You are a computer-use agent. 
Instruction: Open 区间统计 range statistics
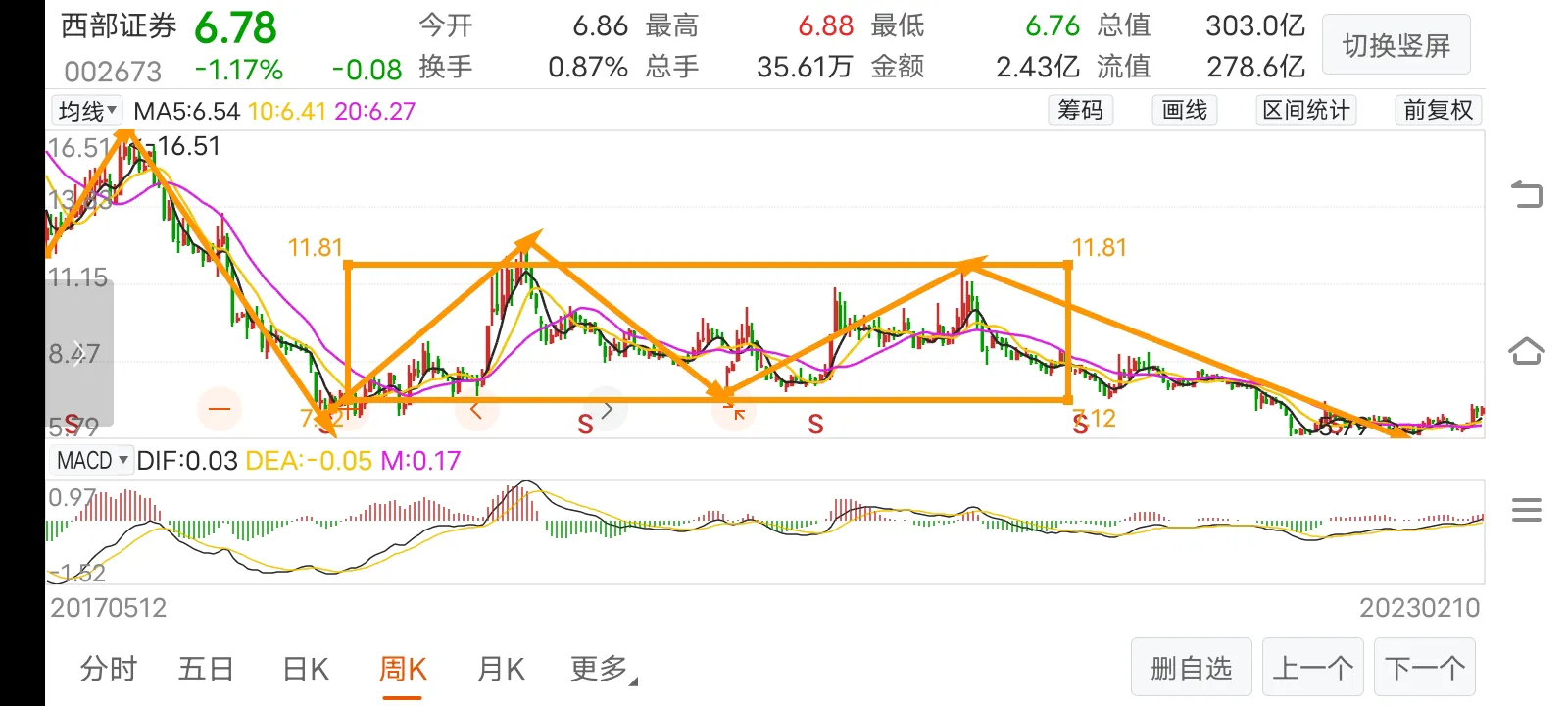pos(1305,110)
